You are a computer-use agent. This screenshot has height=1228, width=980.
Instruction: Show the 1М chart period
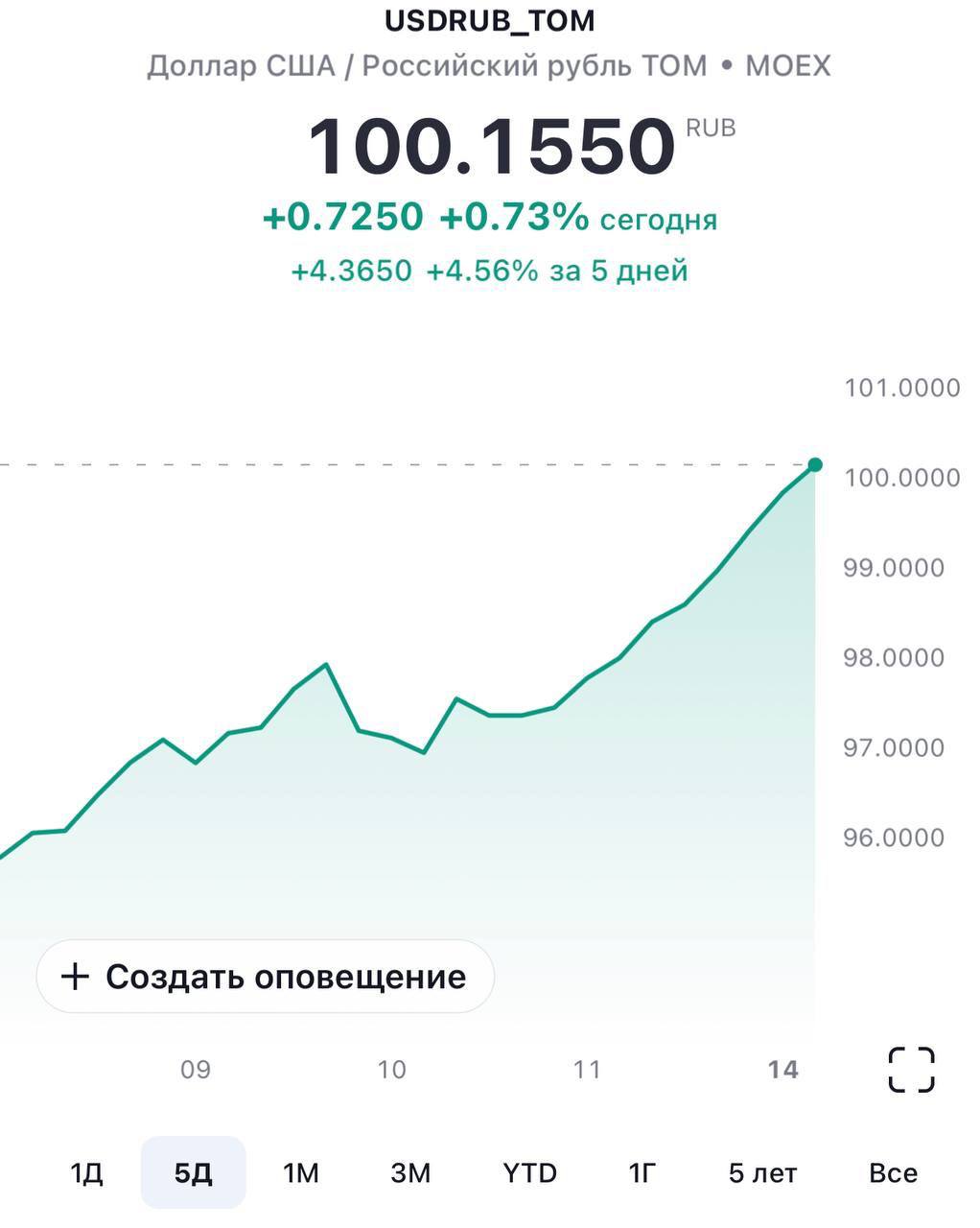point(301,1172)
